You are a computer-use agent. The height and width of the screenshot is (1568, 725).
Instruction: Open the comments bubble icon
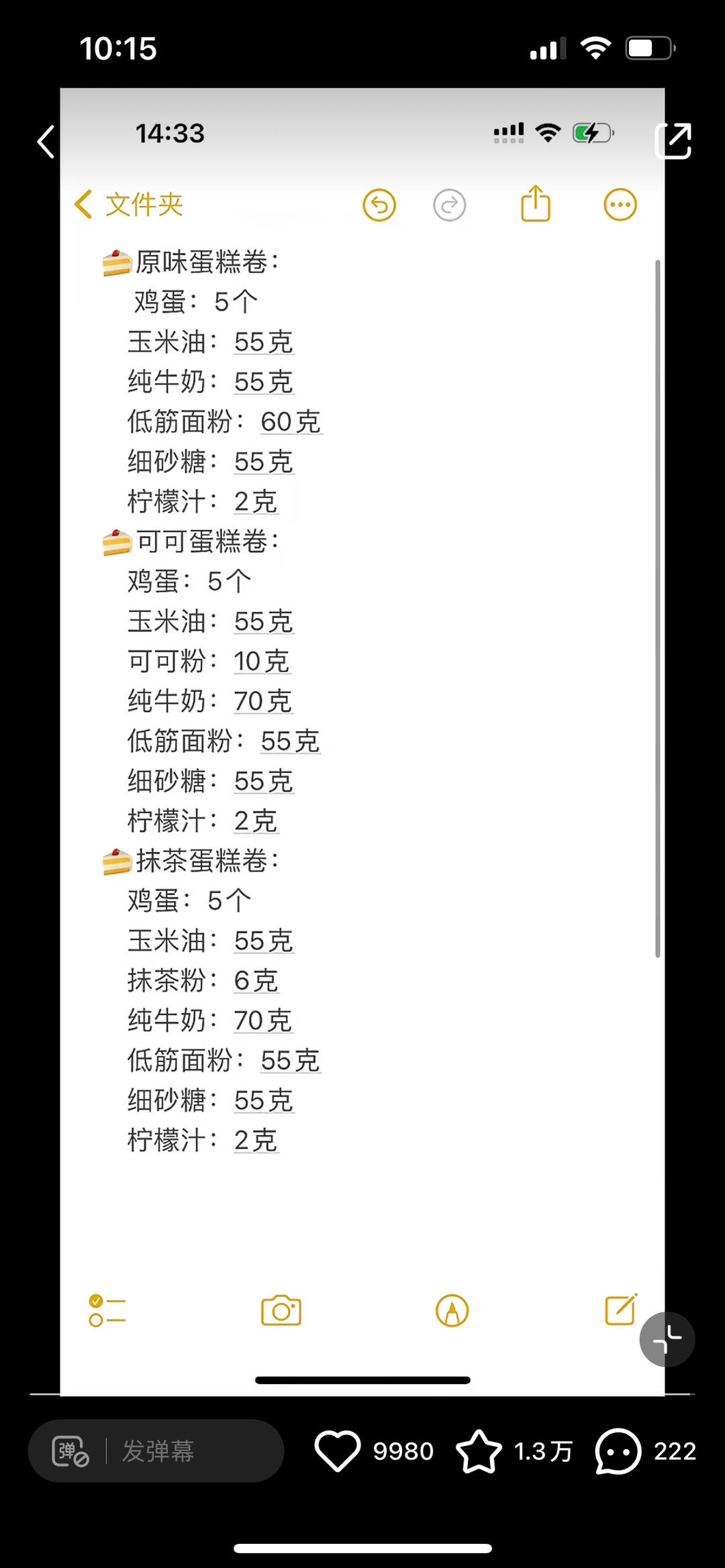(618, 1451)
